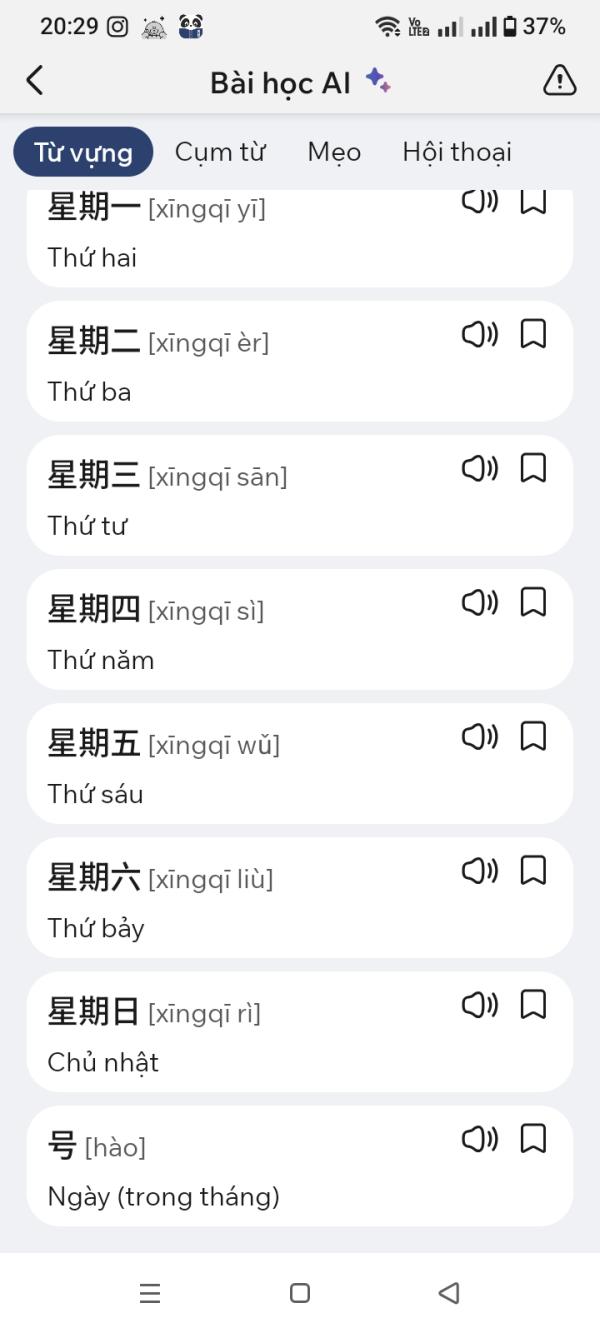The image size is (600, 1333).
Task: Play audio for 星期二 (Thứ ba)
Action: 479,334
